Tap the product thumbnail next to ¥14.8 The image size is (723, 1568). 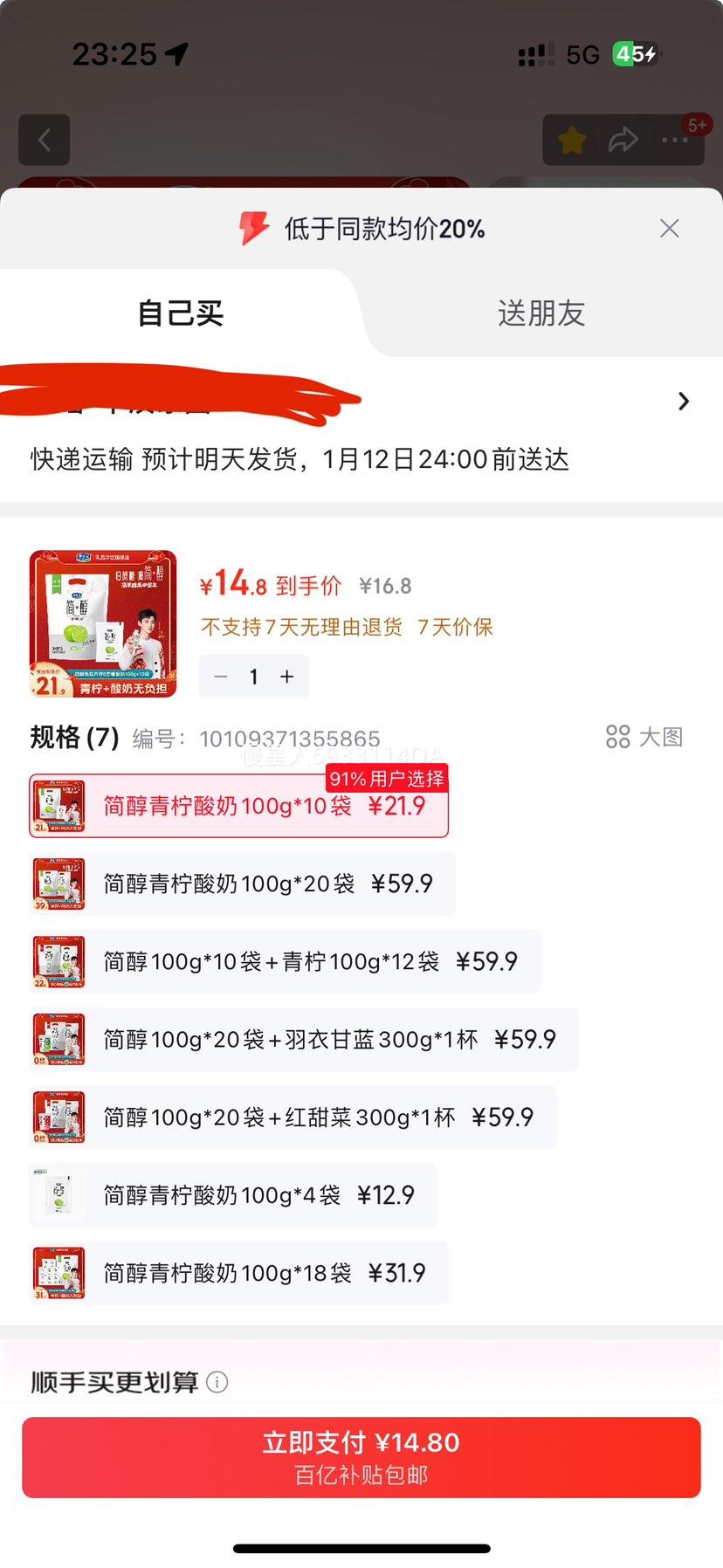point(103,622)
